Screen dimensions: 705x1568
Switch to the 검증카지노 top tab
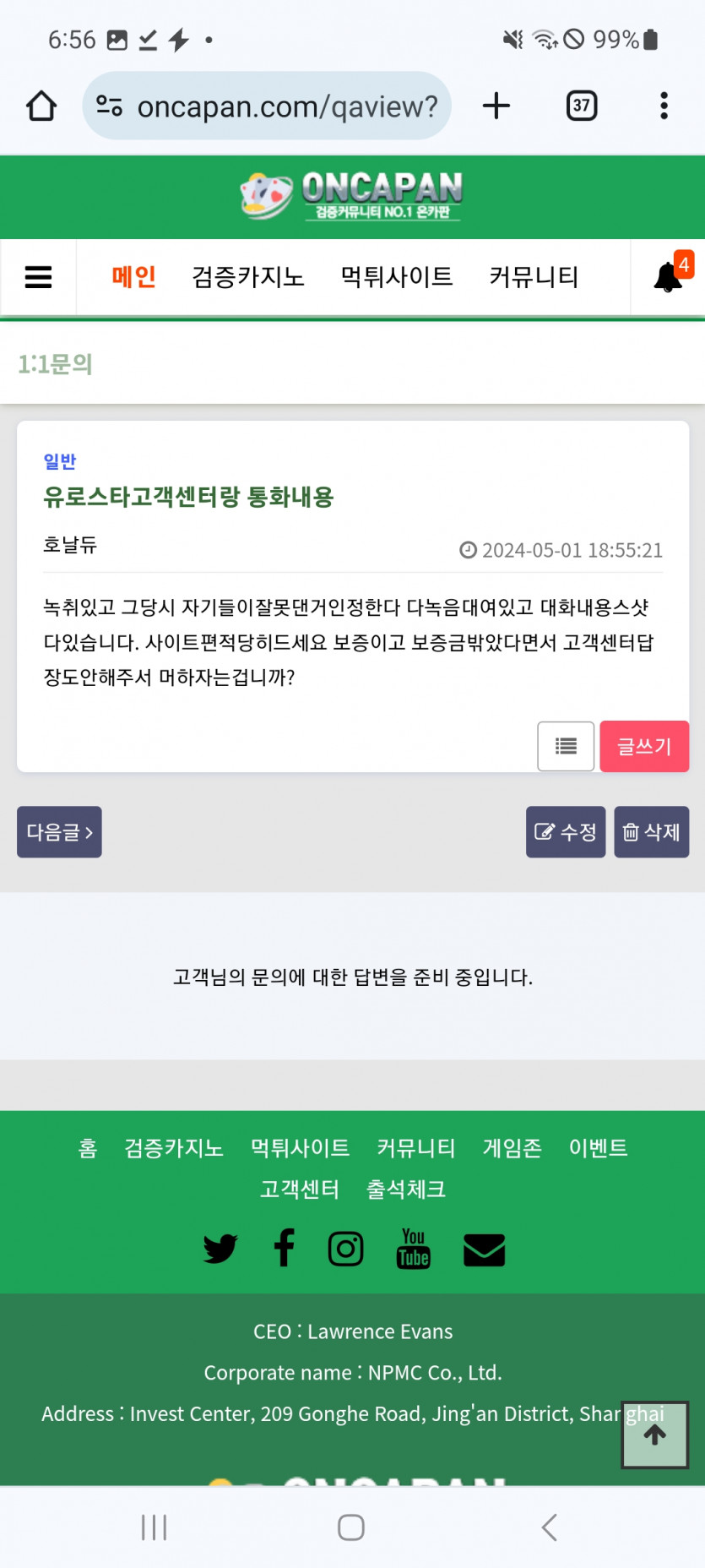(x=247, y=277)
